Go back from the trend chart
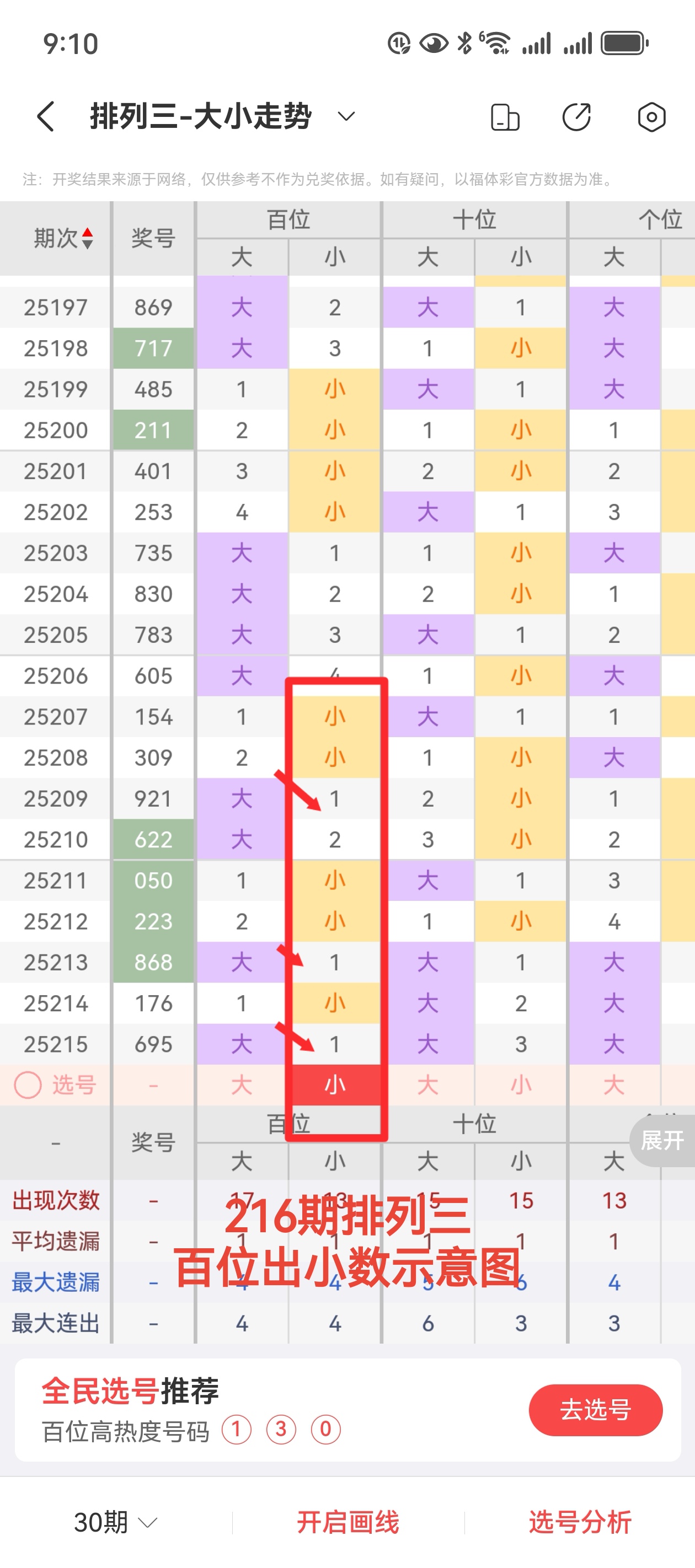The width and height of the screenshot is (695, 1568). coord(46,116)
